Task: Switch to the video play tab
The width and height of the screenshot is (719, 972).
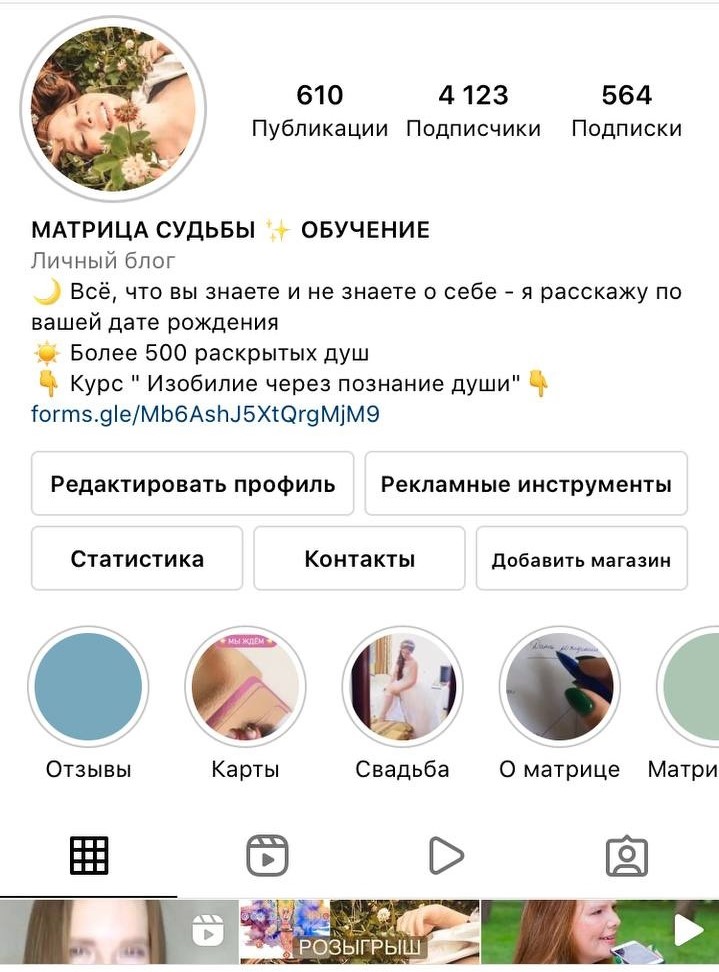Action: (x=446, y=856)
